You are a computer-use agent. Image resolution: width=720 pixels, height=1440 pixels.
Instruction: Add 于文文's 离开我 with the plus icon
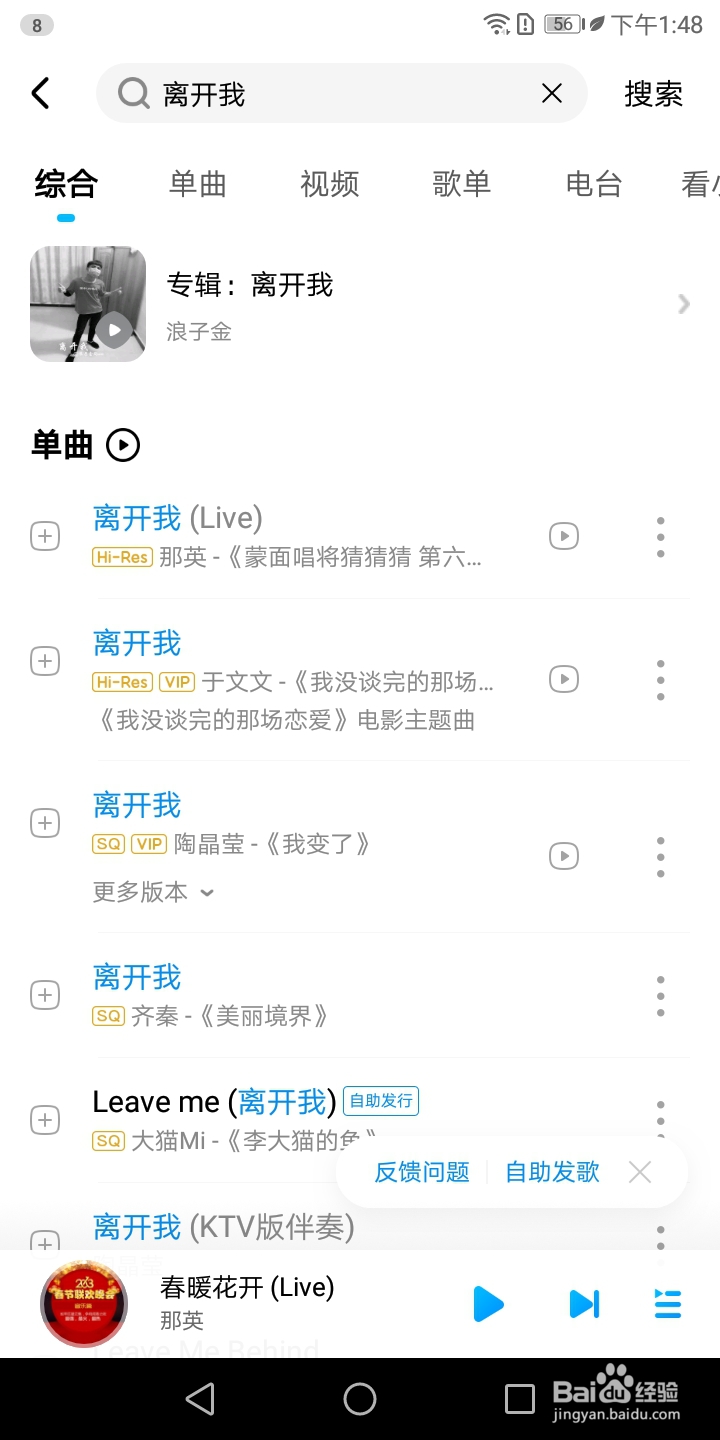point(45,661)
